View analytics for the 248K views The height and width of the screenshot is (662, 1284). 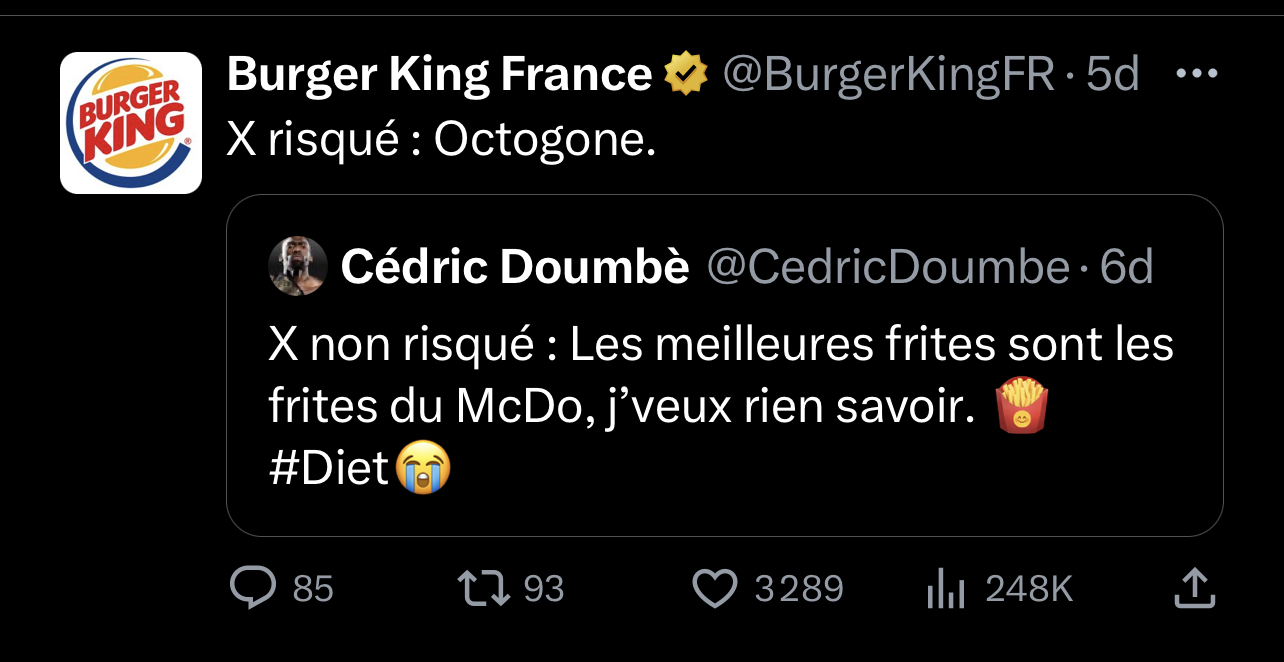tap(944, 589)
